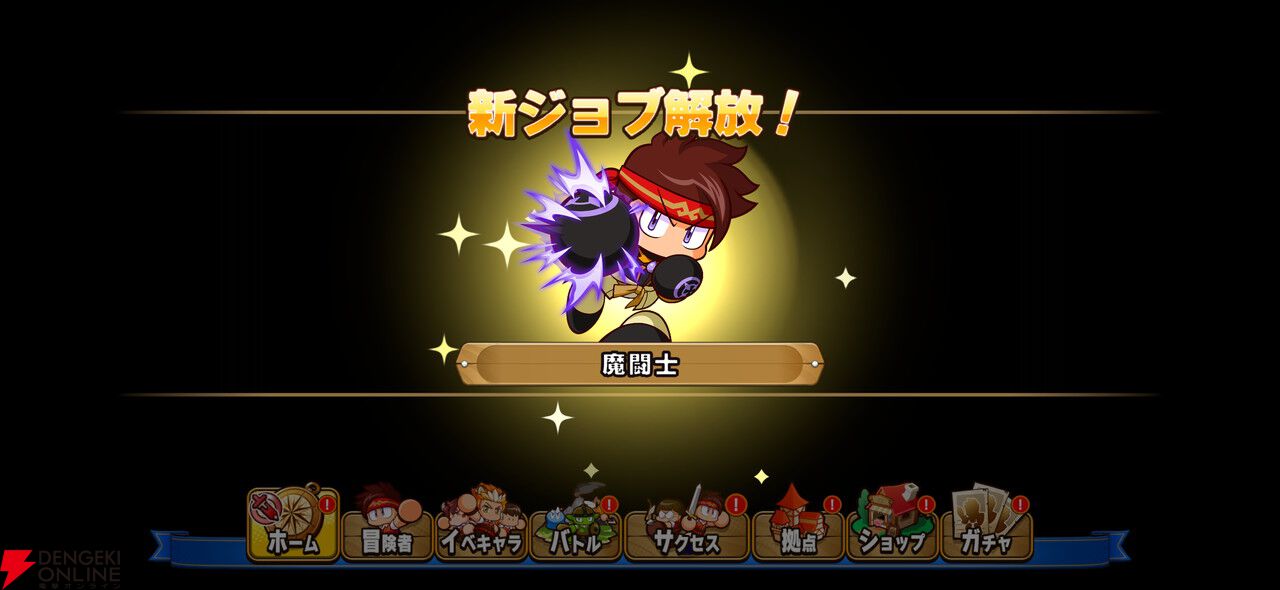1280x590 pixels.
Task: Select the バトル tab
Action: [x=575, y=527]
